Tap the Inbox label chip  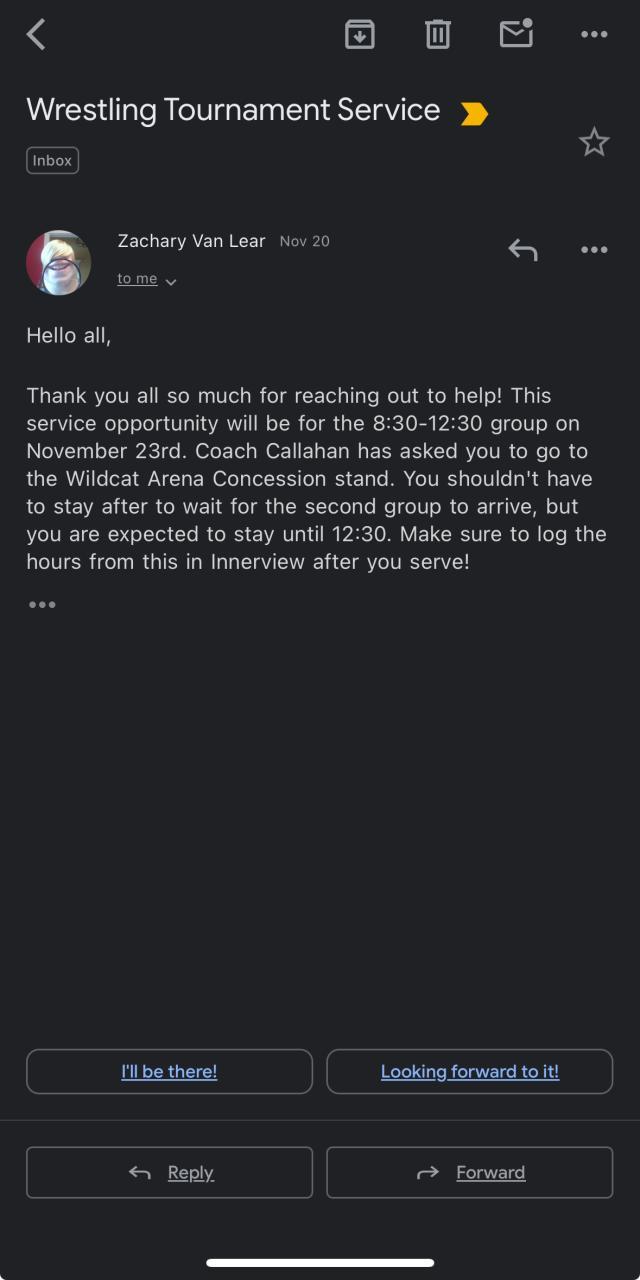coord(52,160)
